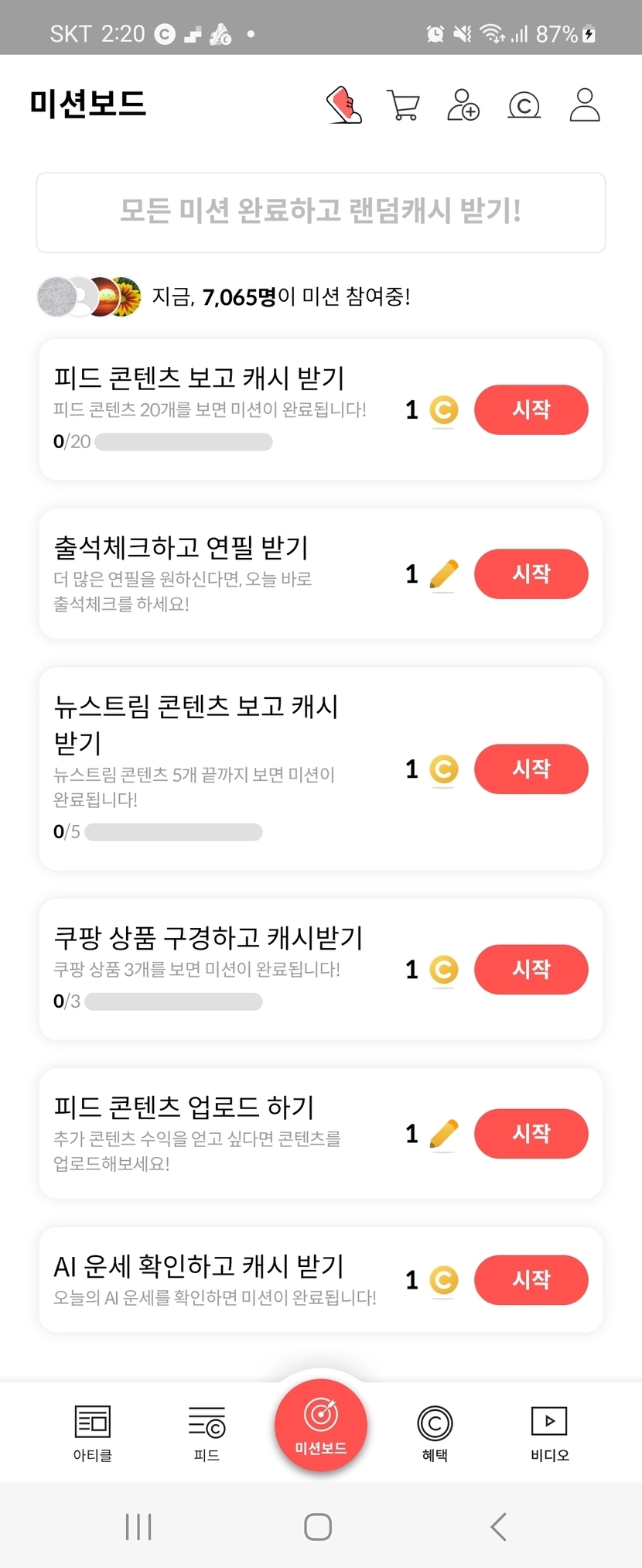Open the cash coin icon in header

[x=524, y=105]
